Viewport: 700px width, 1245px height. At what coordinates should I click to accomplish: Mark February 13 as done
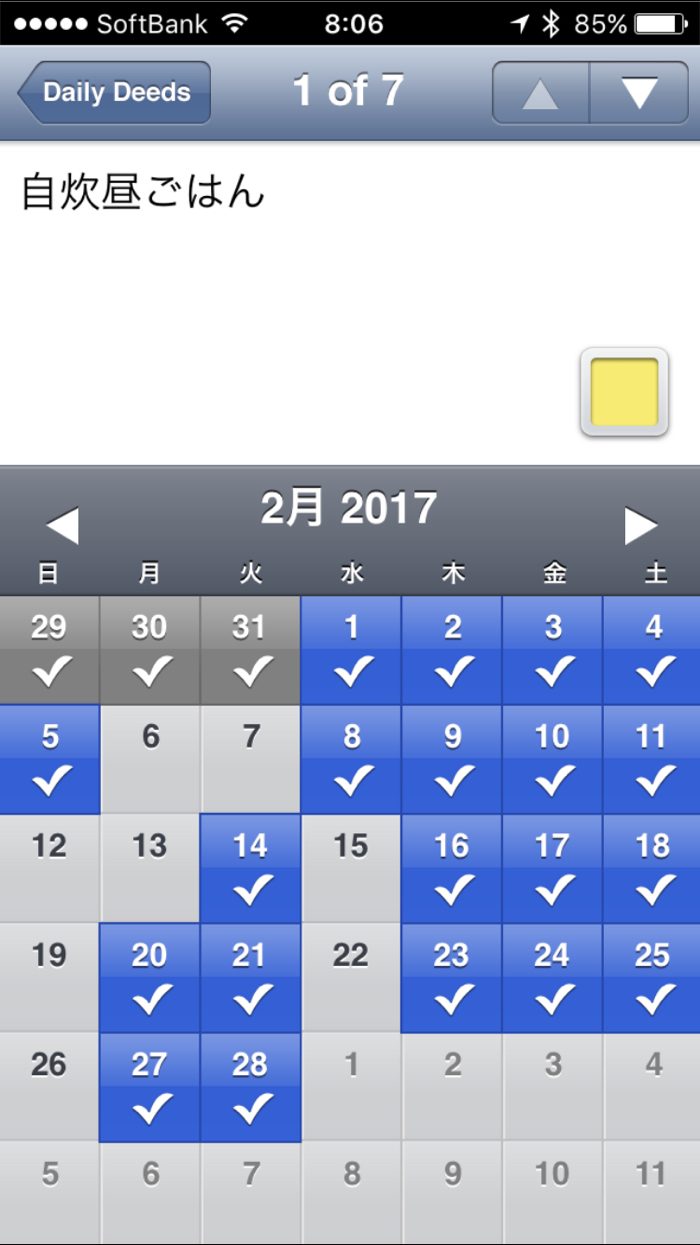[150, 868]
